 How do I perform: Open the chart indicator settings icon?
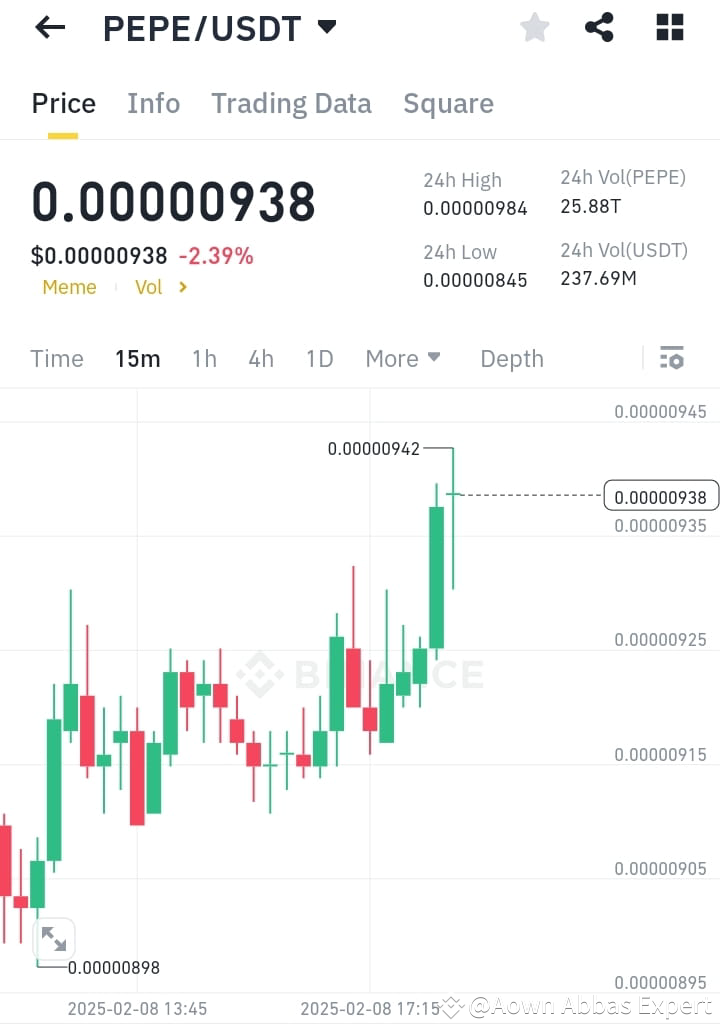[x=672, y=357]
